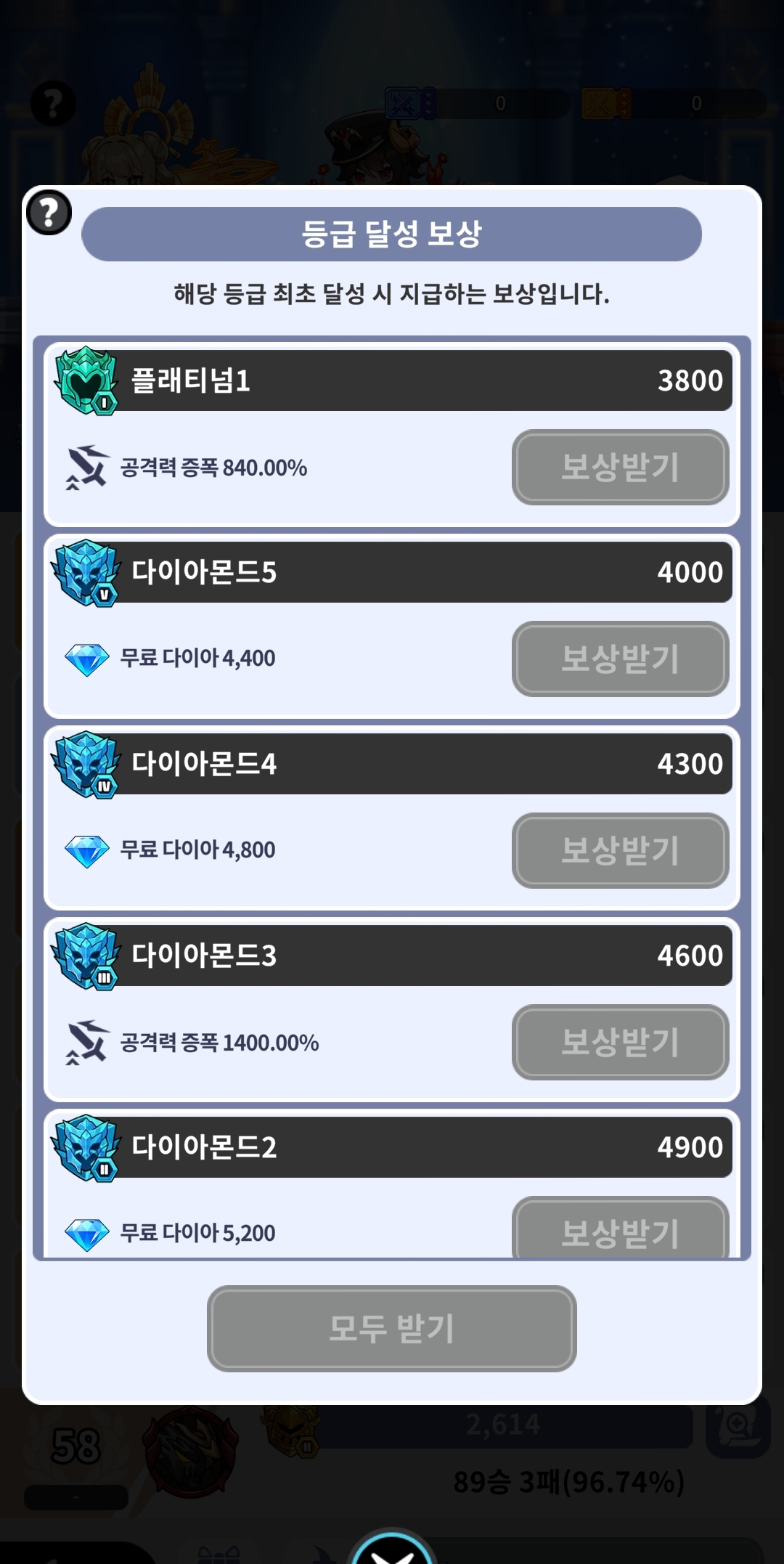
Task: Claim the 다이아몬드5 reward
Action: (x=620, y=659)
